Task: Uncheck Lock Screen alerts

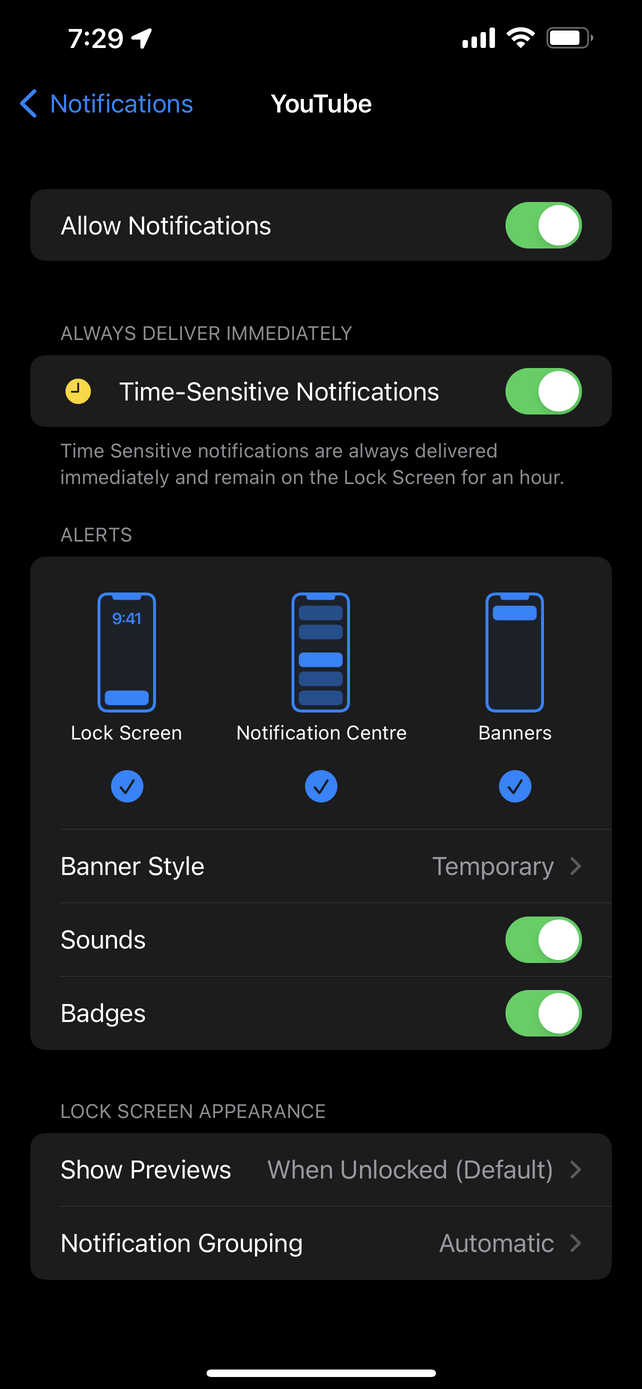Action: click(127, 787)
